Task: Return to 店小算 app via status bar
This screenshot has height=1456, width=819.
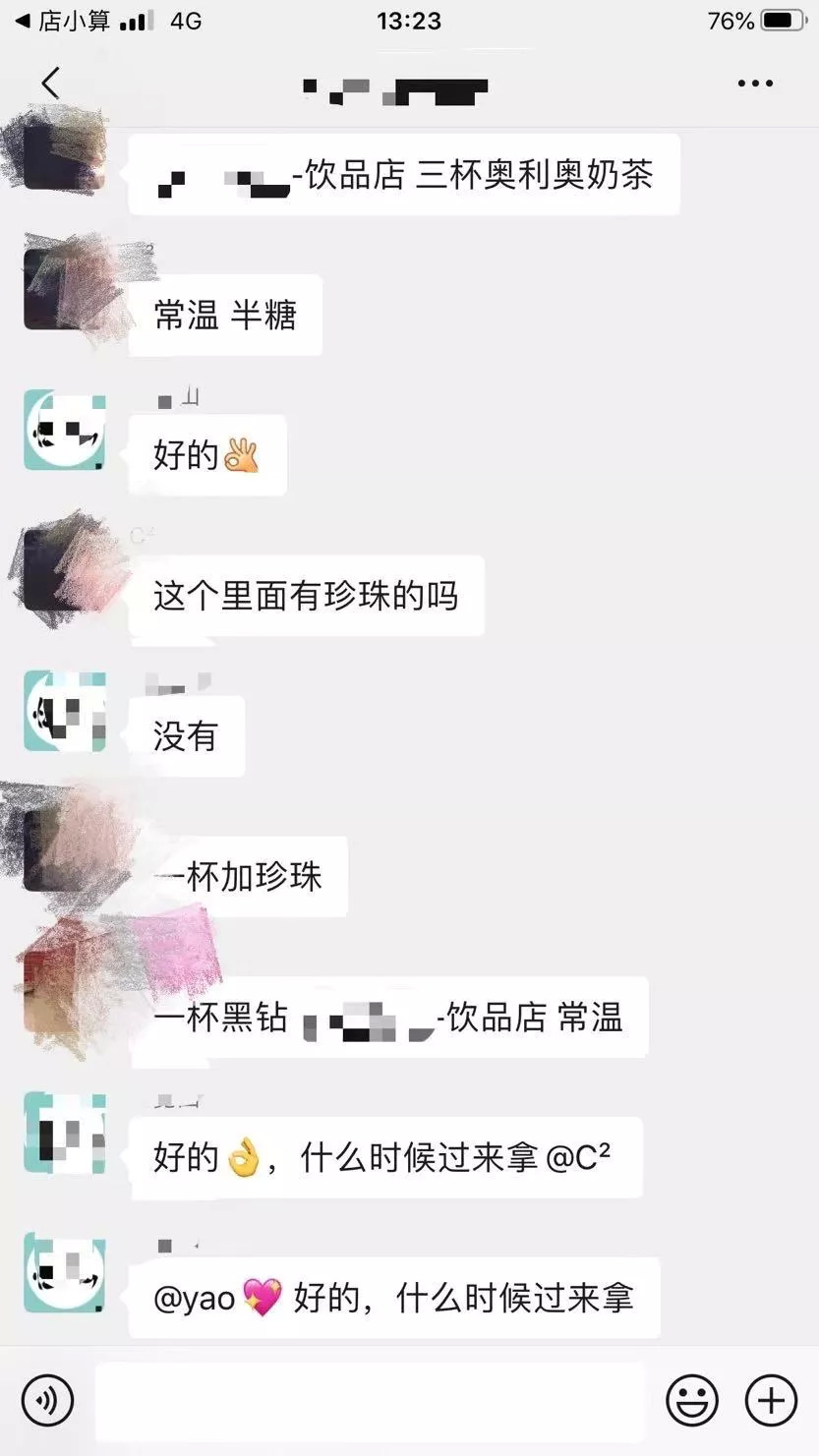Action: [x=64, y=21]
